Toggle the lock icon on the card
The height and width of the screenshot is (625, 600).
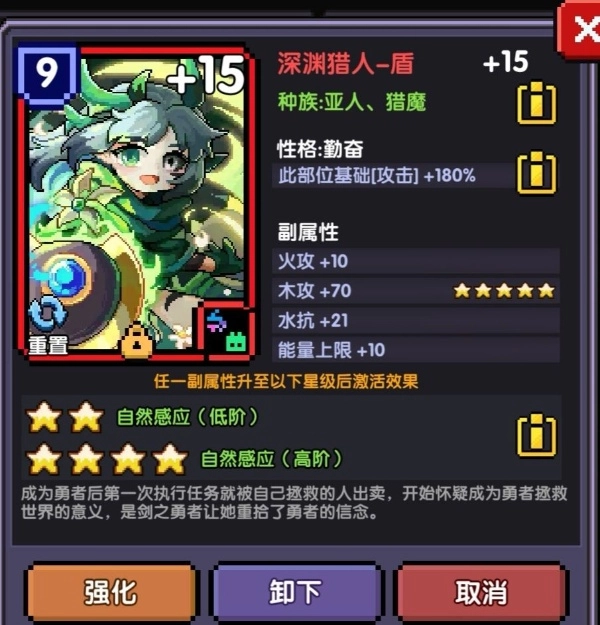[135, 343]
